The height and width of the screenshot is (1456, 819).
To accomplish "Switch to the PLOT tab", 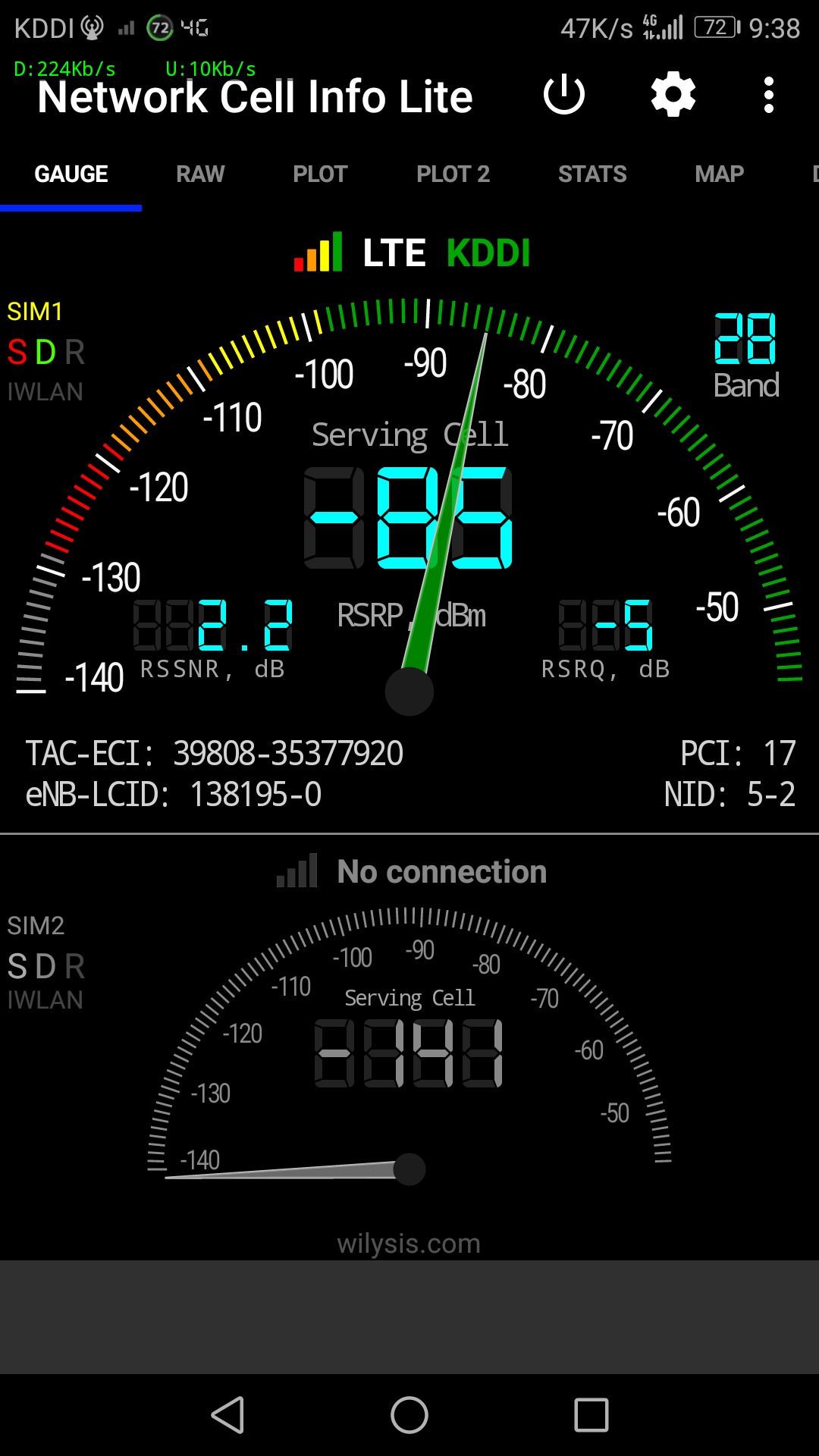I will pyautogui.click(x=320, y=174).
